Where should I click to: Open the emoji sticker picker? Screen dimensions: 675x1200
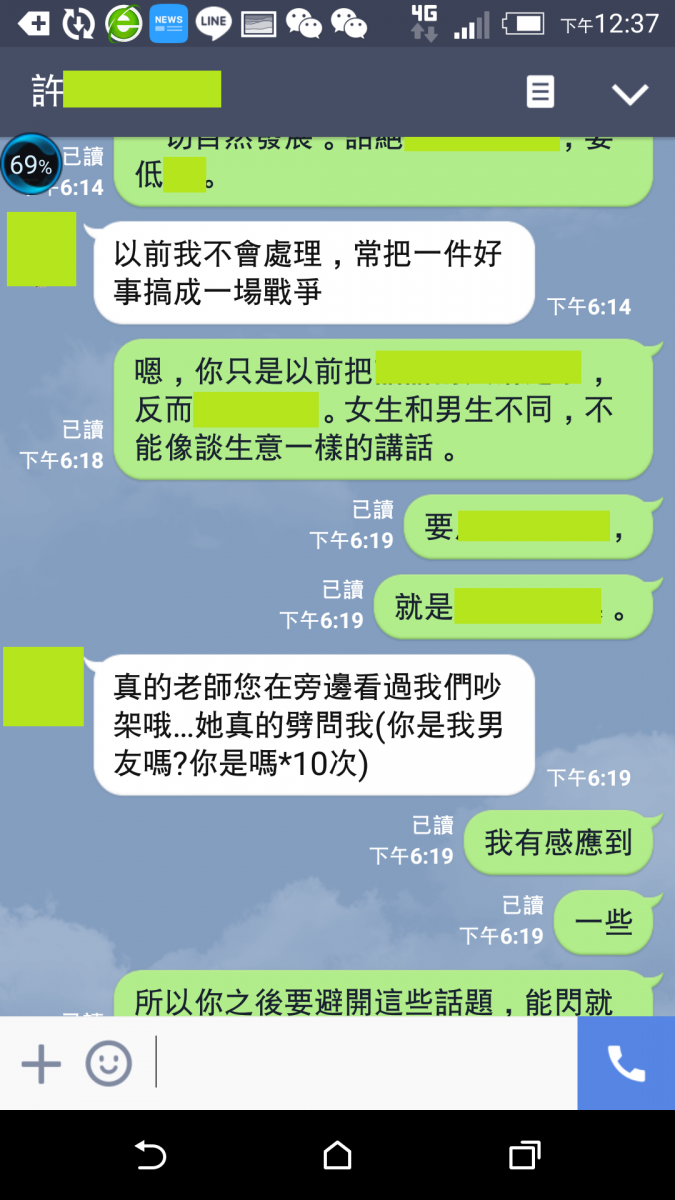point(108,1063)
